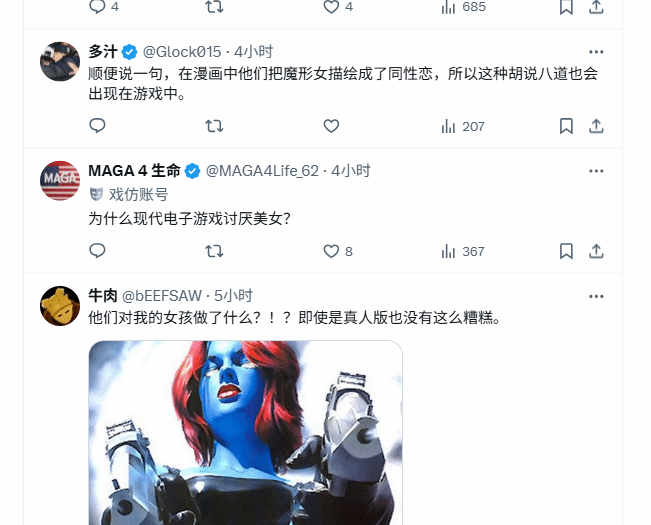This screenshot has height=525, width=651.
Task: Bookmark MAGA 4 生命's post
Action: [566, 251]
